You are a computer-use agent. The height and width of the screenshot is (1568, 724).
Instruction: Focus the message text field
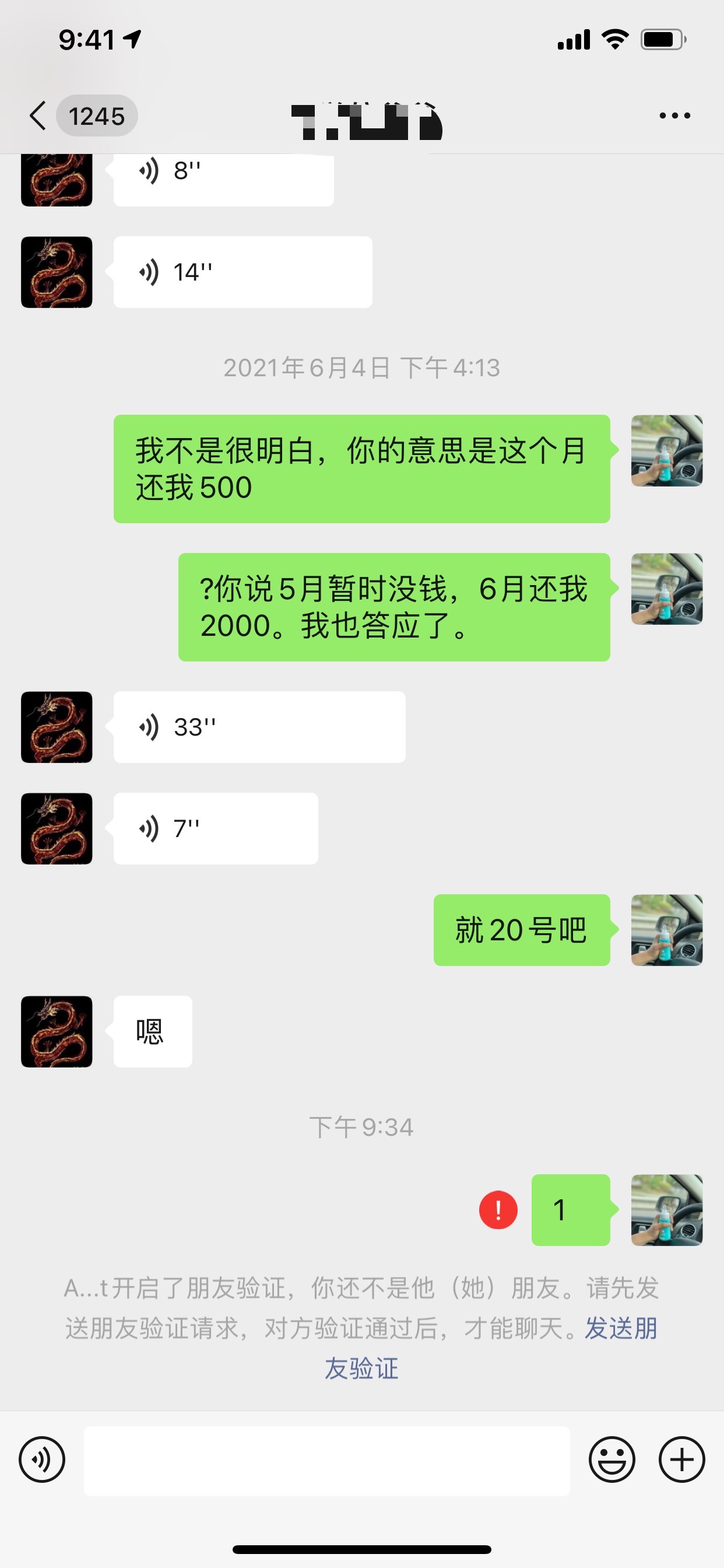click(326, 1460)
